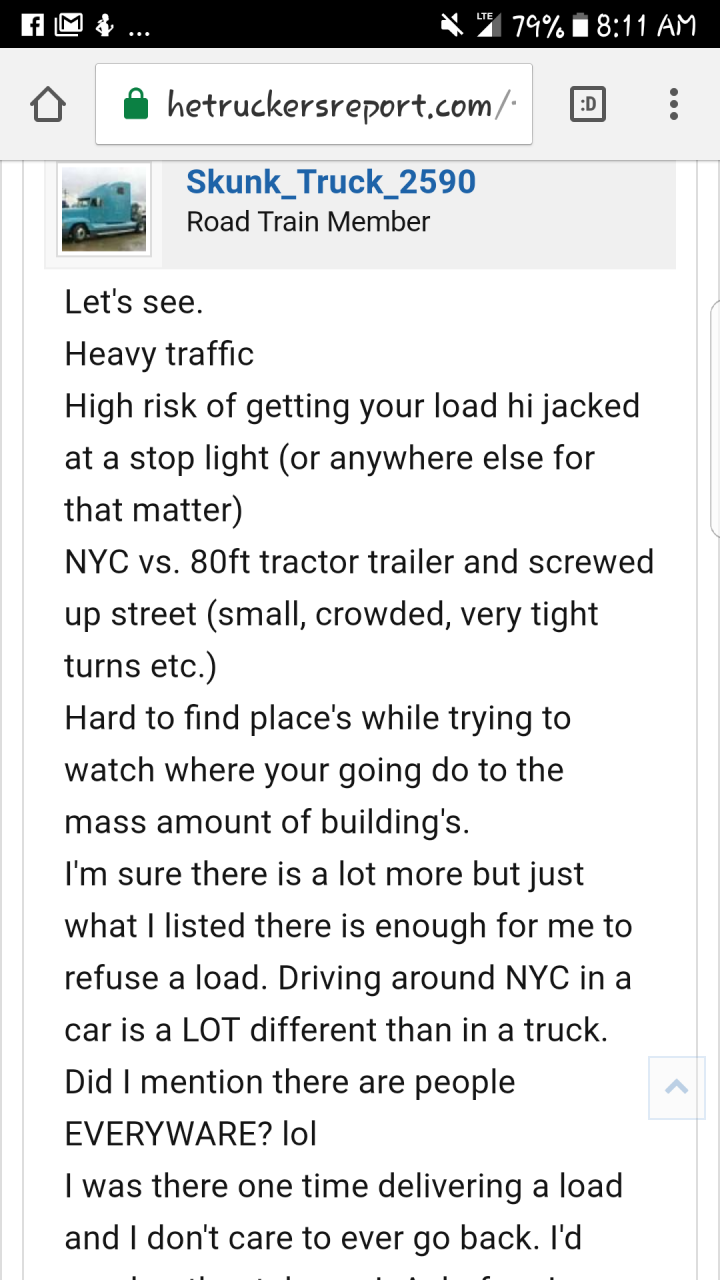This screenshot has width=720, height=1280.
Task: Go to the browser home page
Action: pyautogui.click(x=49, y=104)
